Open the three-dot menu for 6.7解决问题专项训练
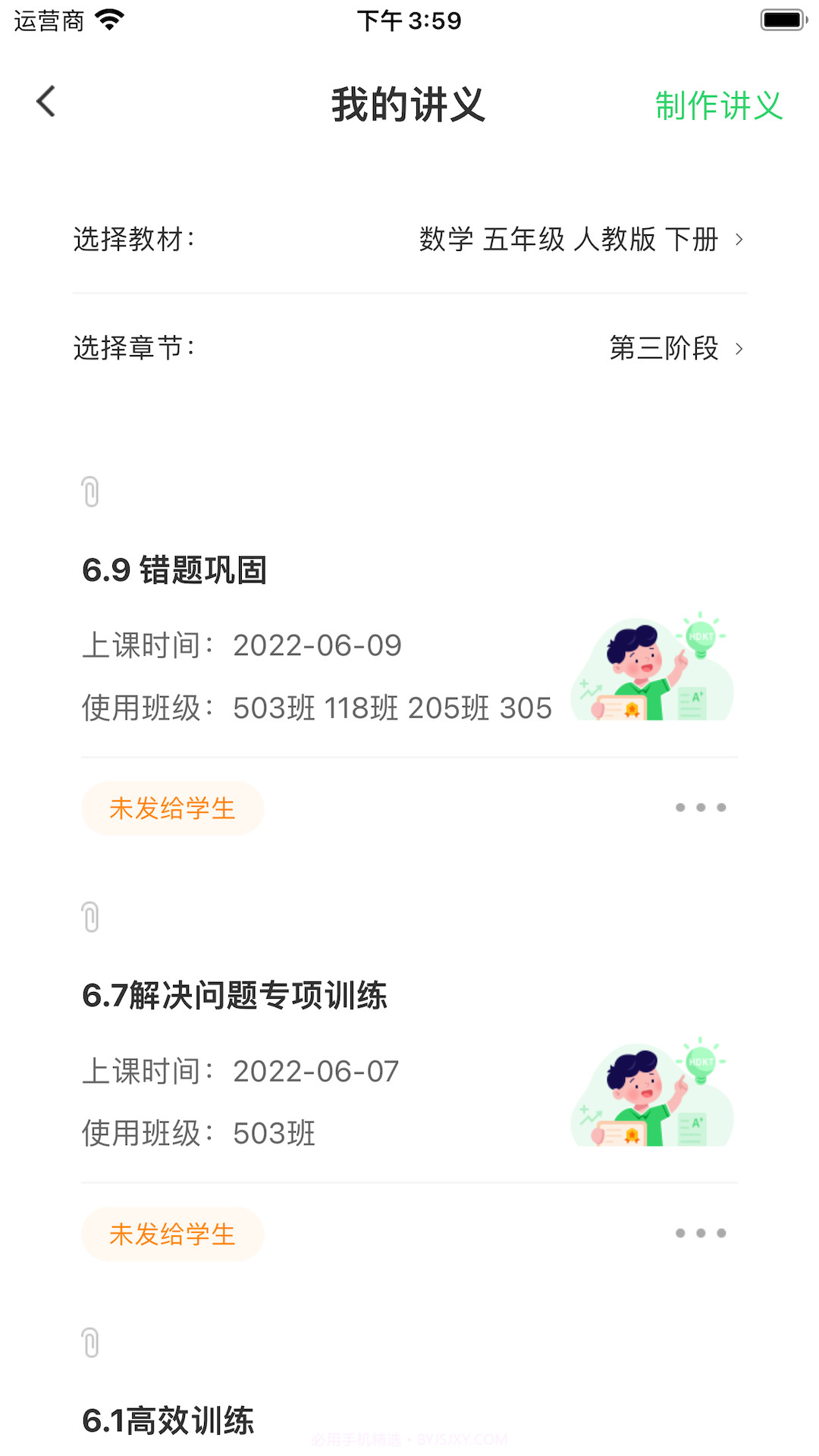This screenshot has height=1456, width=819. tap(700, 1233)
